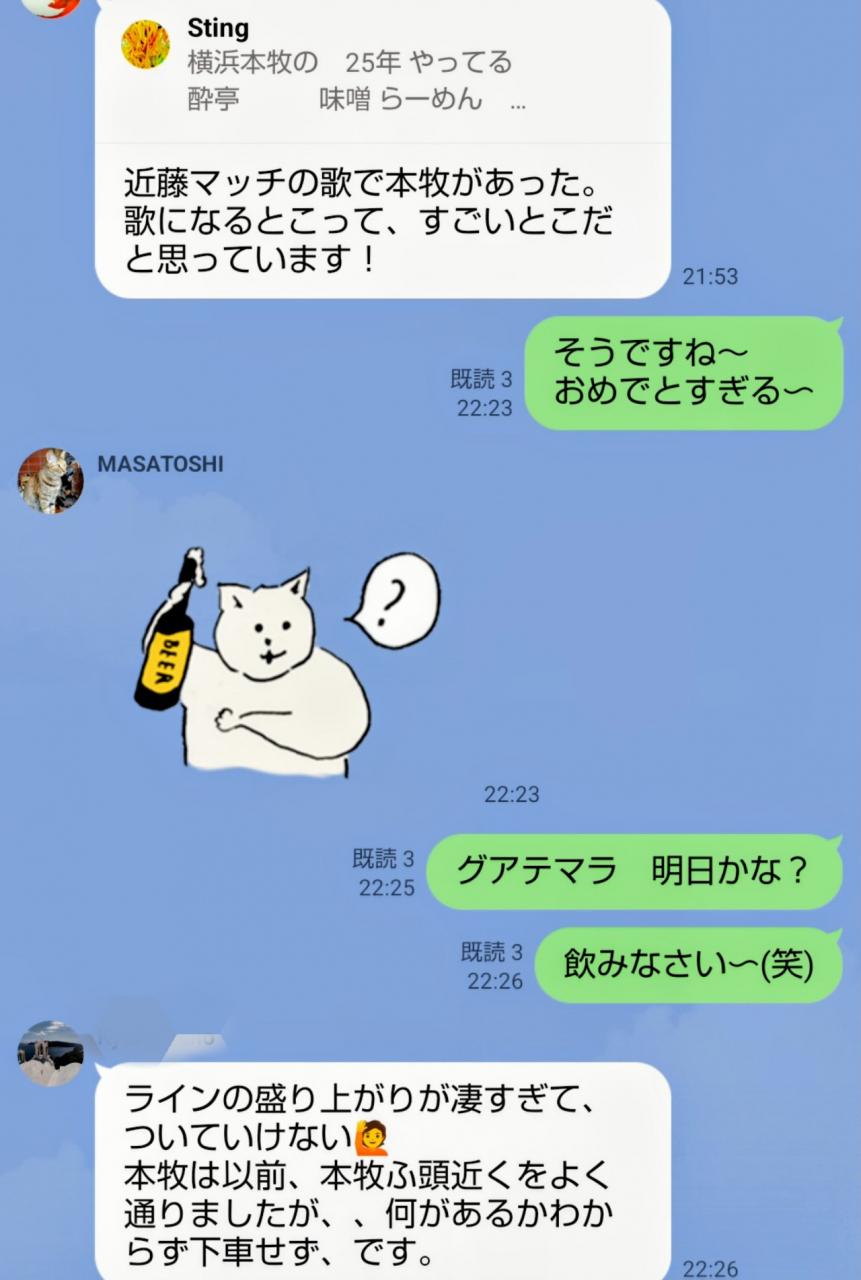This screenshot has width=861, height=1280.
Task: Open the avatar beside the ライン message
Action: click(x=51, y=1053)
